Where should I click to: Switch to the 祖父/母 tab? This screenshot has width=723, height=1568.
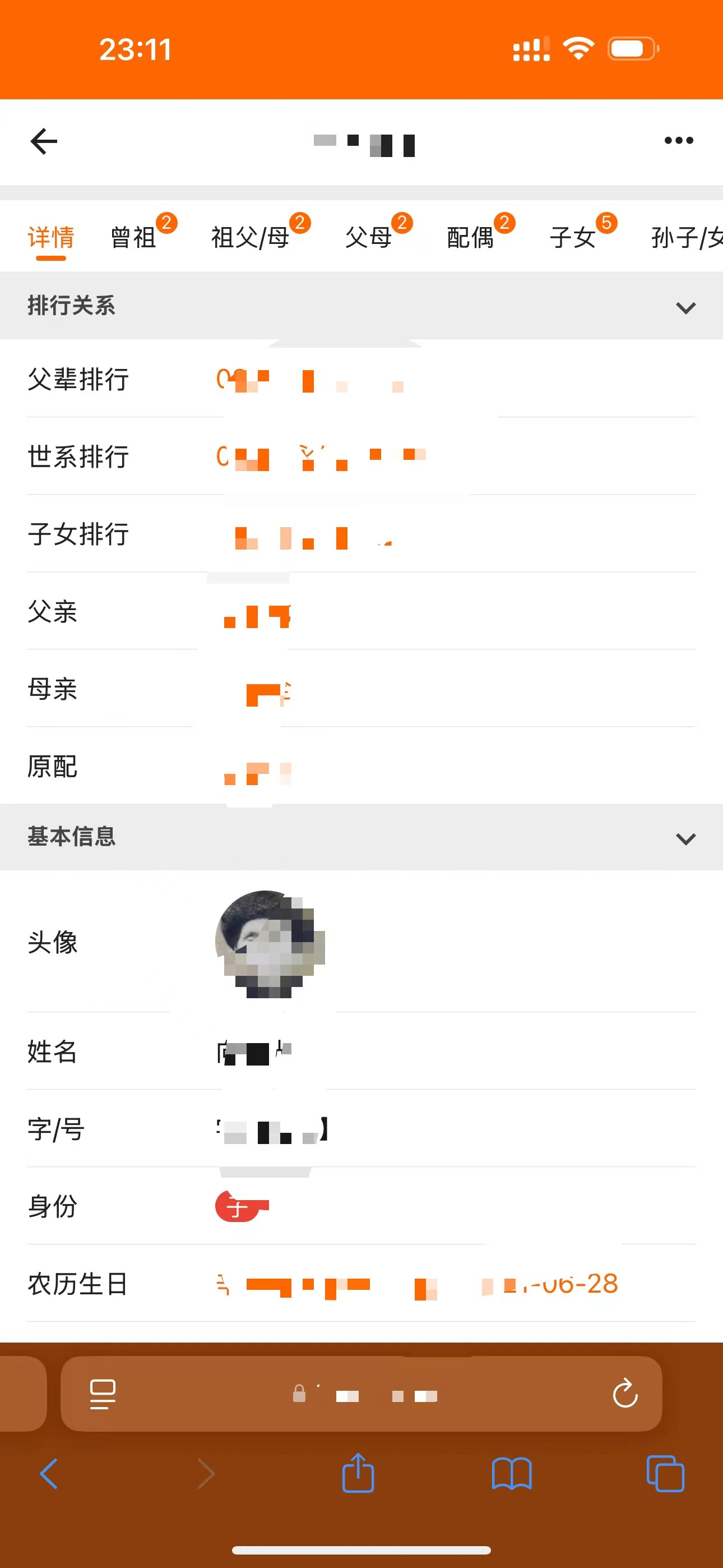pos(250,237)
